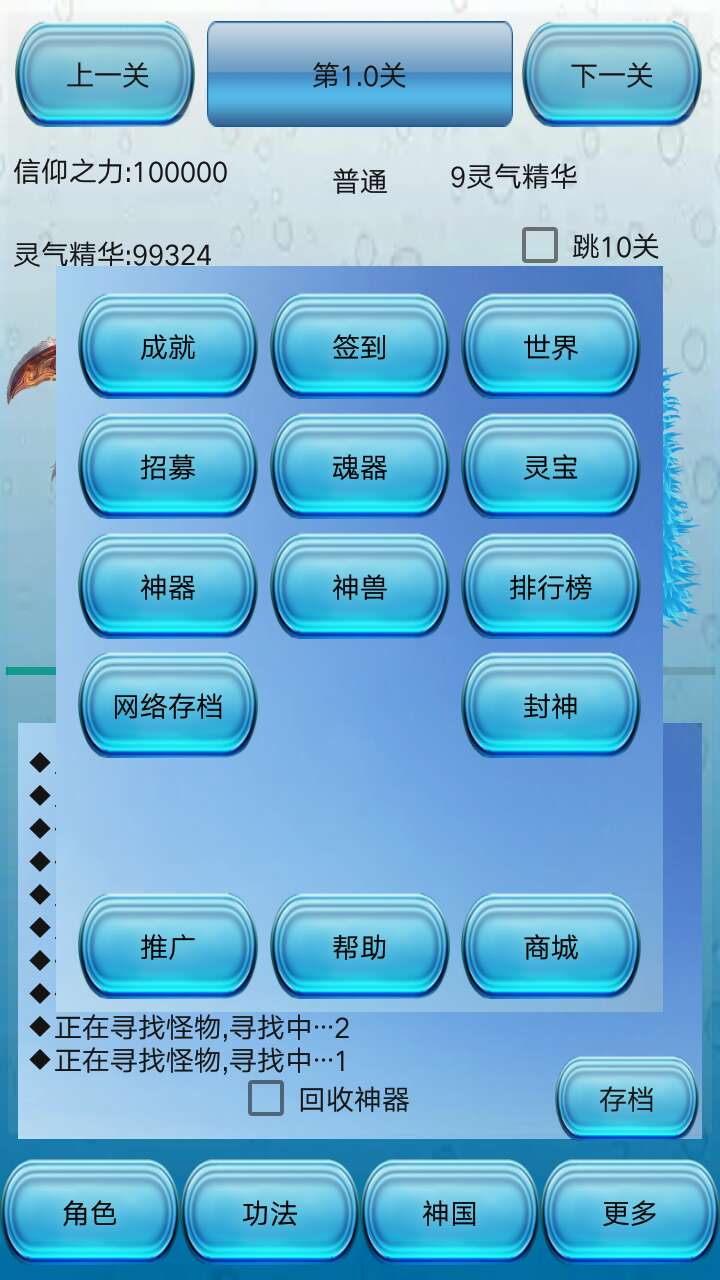Switch to the 功法 (Techniques) tab

tap(268, 1213)
